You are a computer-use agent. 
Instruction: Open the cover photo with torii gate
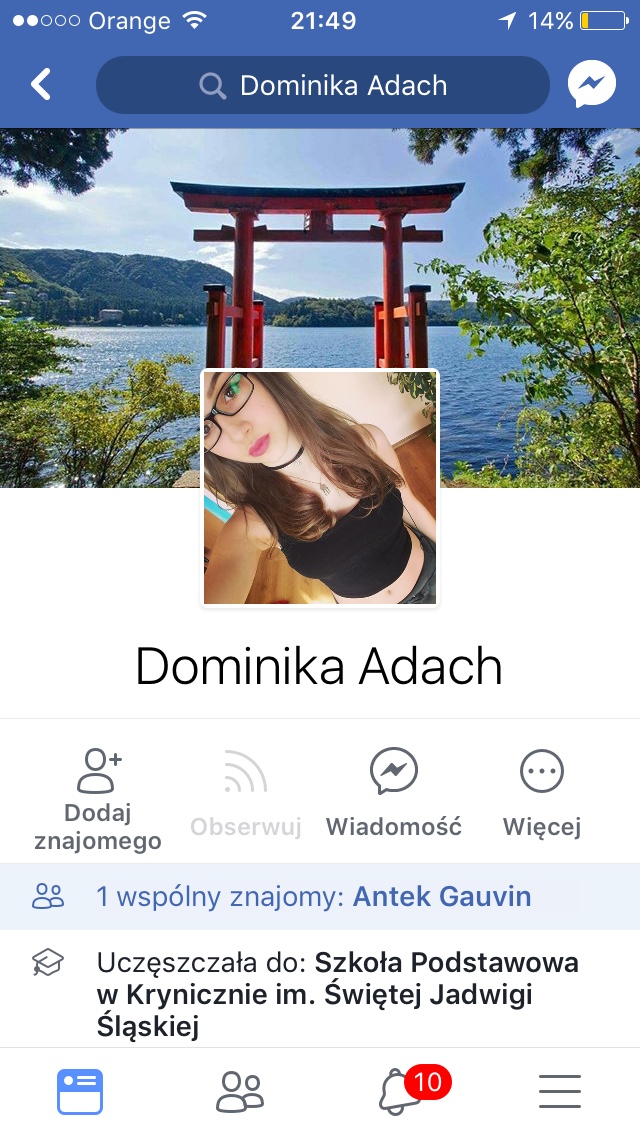[320, 246]
